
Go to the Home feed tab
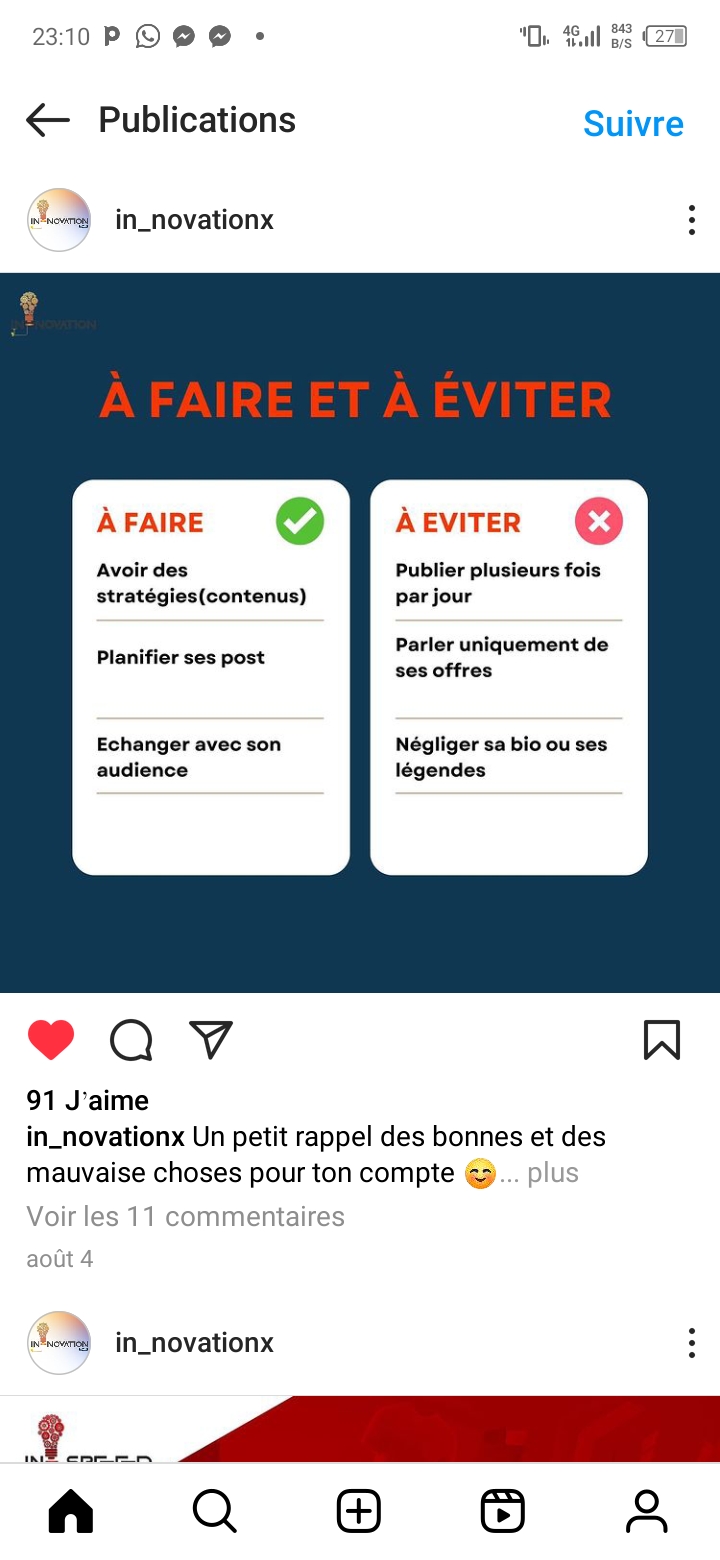(x=71, y=1511)
